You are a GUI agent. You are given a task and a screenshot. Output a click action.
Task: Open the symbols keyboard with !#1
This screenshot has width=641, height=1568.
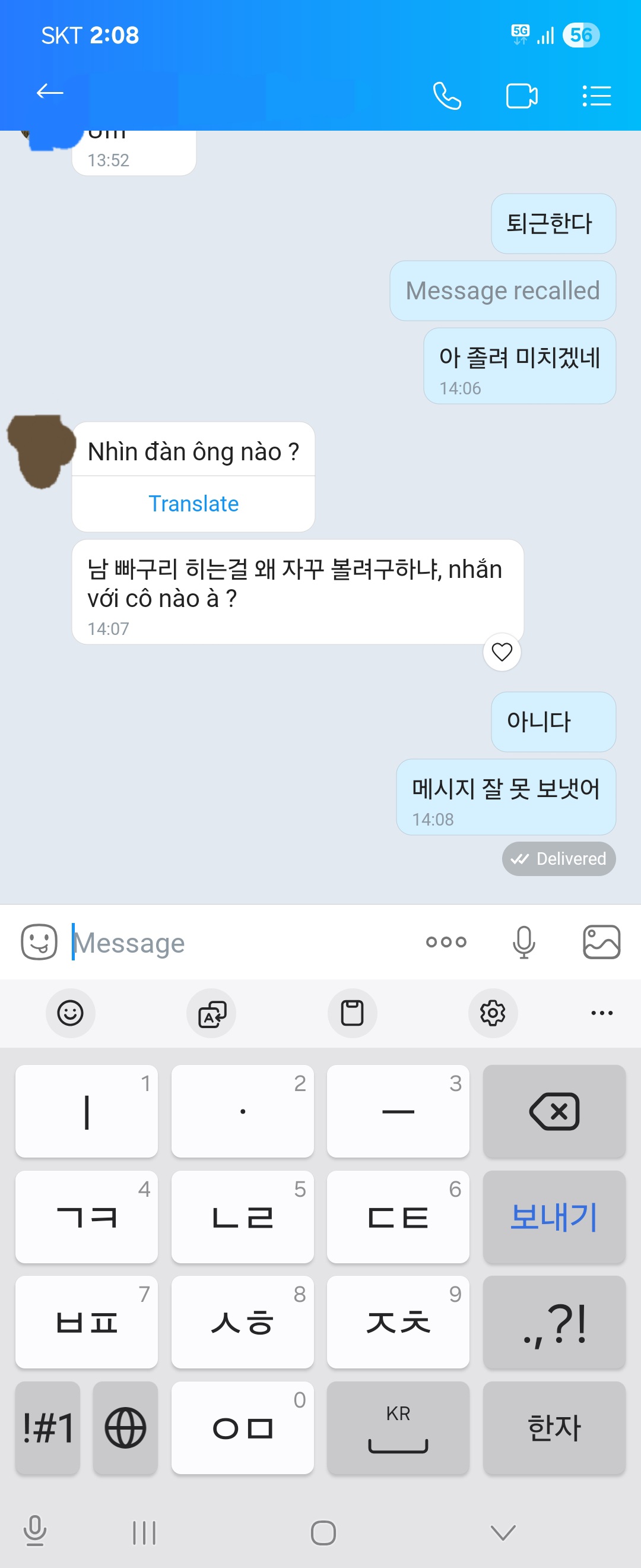(x=48, y=1427)
